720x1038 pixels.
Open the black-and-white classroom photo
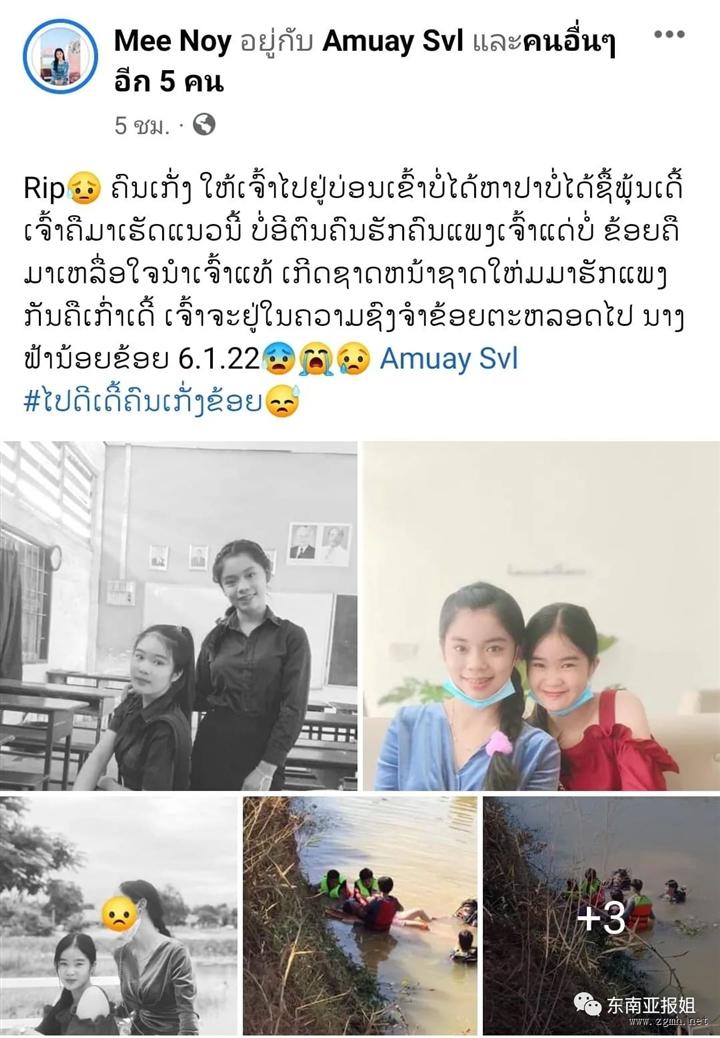179,615
